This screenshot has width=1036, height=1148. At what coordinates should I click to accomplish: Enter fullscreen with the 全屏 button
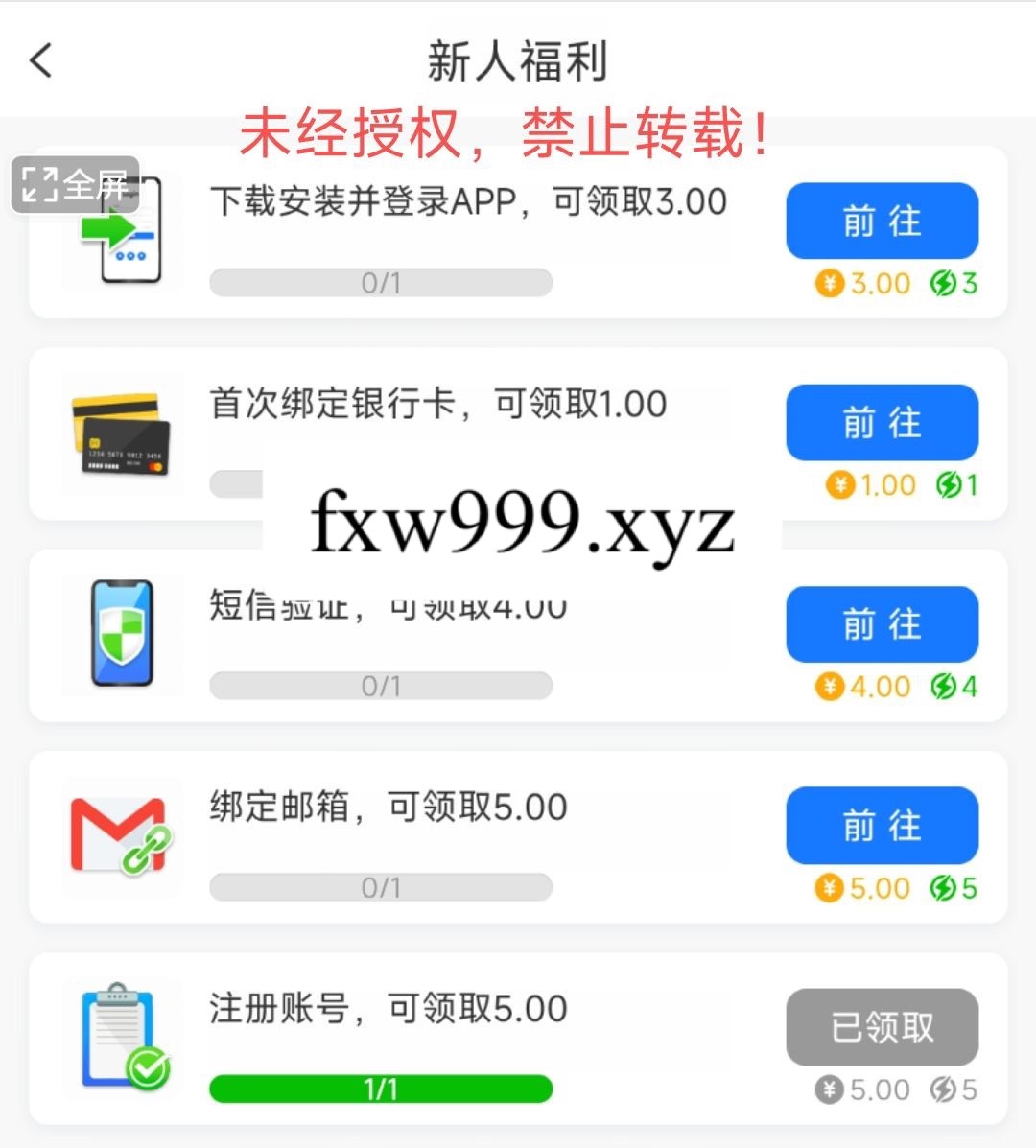[x=75, y=184]
